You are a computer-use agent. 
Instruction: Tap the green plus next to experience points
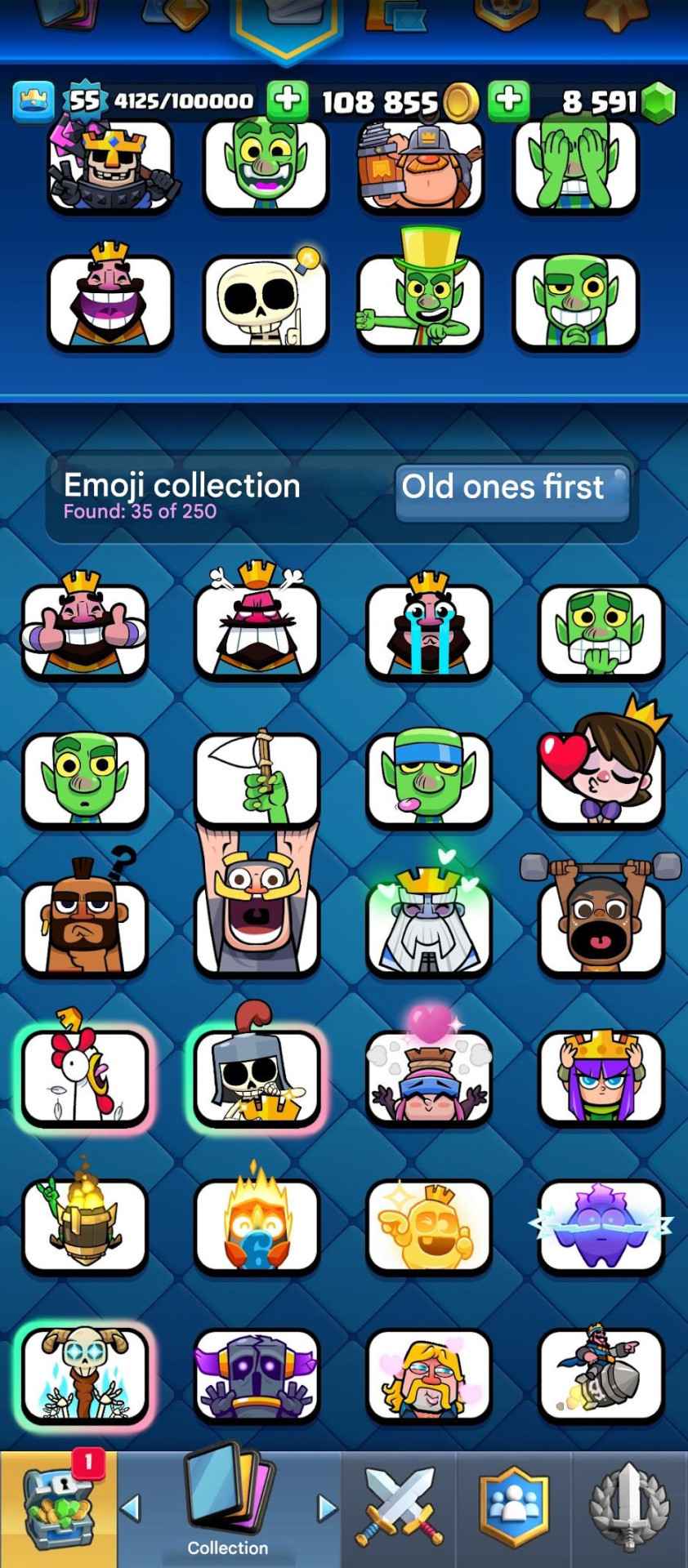pyautogui.click(x=288, y=100)
